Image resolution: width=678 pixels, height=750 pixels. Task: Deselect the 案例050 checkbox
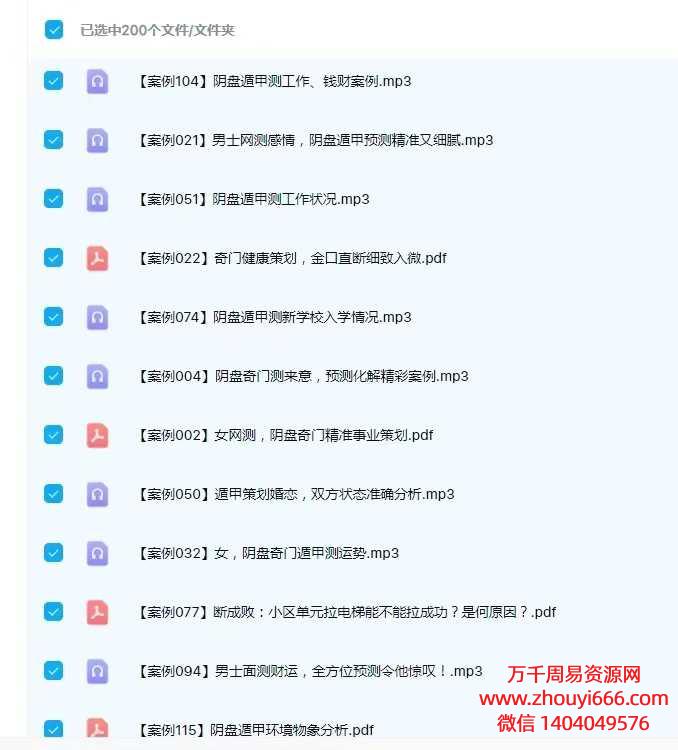point(54,494)
